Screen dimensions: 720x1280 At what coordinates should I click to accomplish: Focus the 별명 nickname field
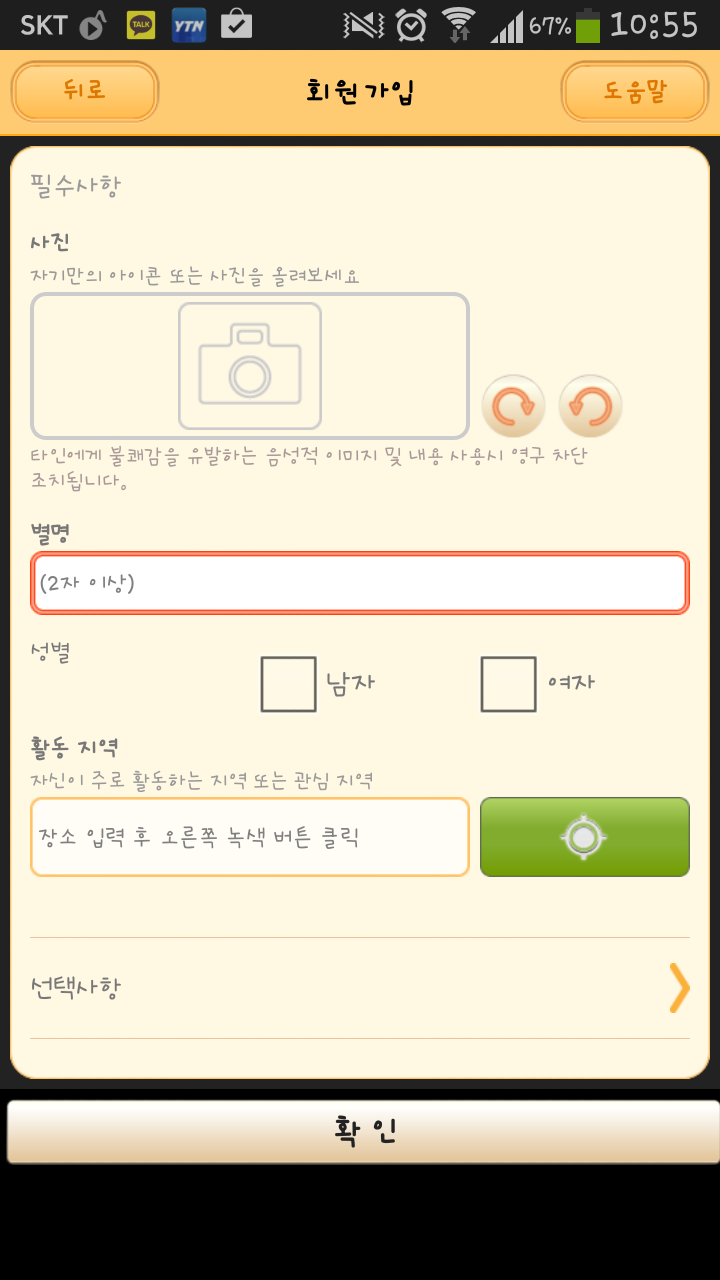pyautogui.click(x=360, y=583)
